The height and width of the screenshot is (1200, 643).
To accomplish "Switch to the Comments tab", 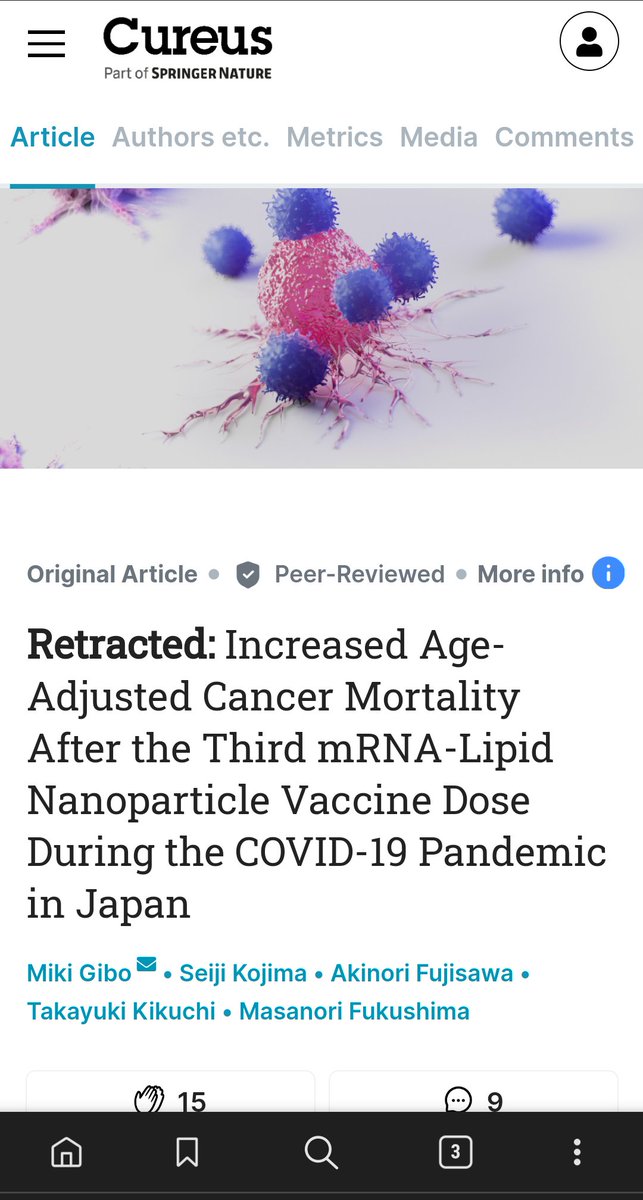I will 564,137.
